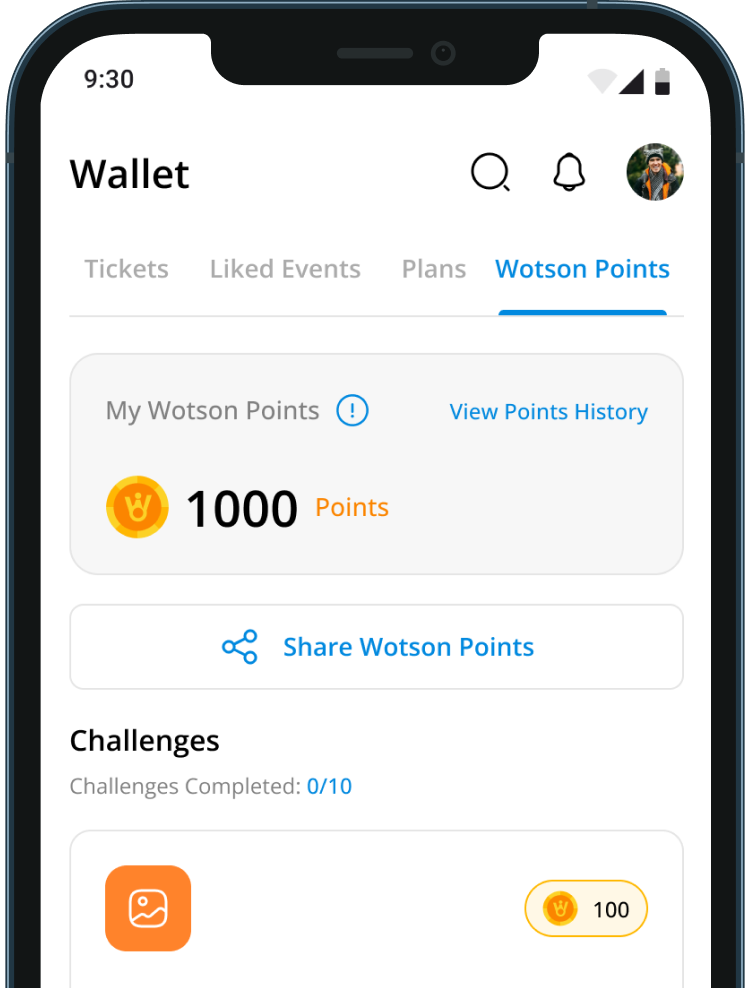Open View Points History
The height and width of the screenshot is (988, 750).
click(x=548, y=412)
